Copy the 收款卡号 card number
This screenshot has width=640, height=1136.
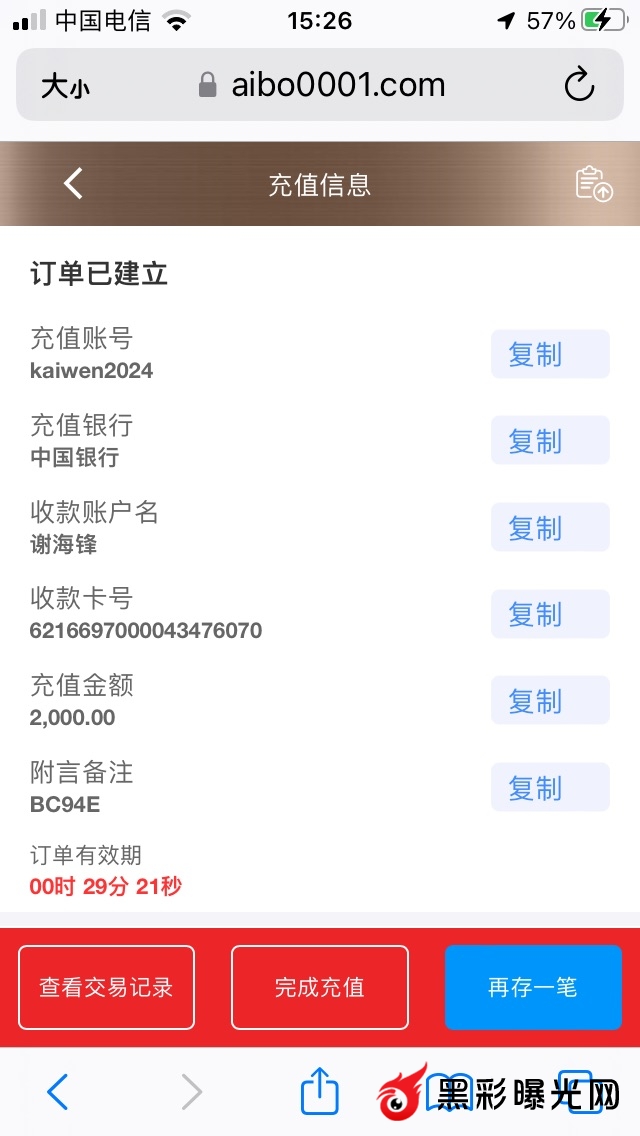pyautogui.click(x=549, y=614)
